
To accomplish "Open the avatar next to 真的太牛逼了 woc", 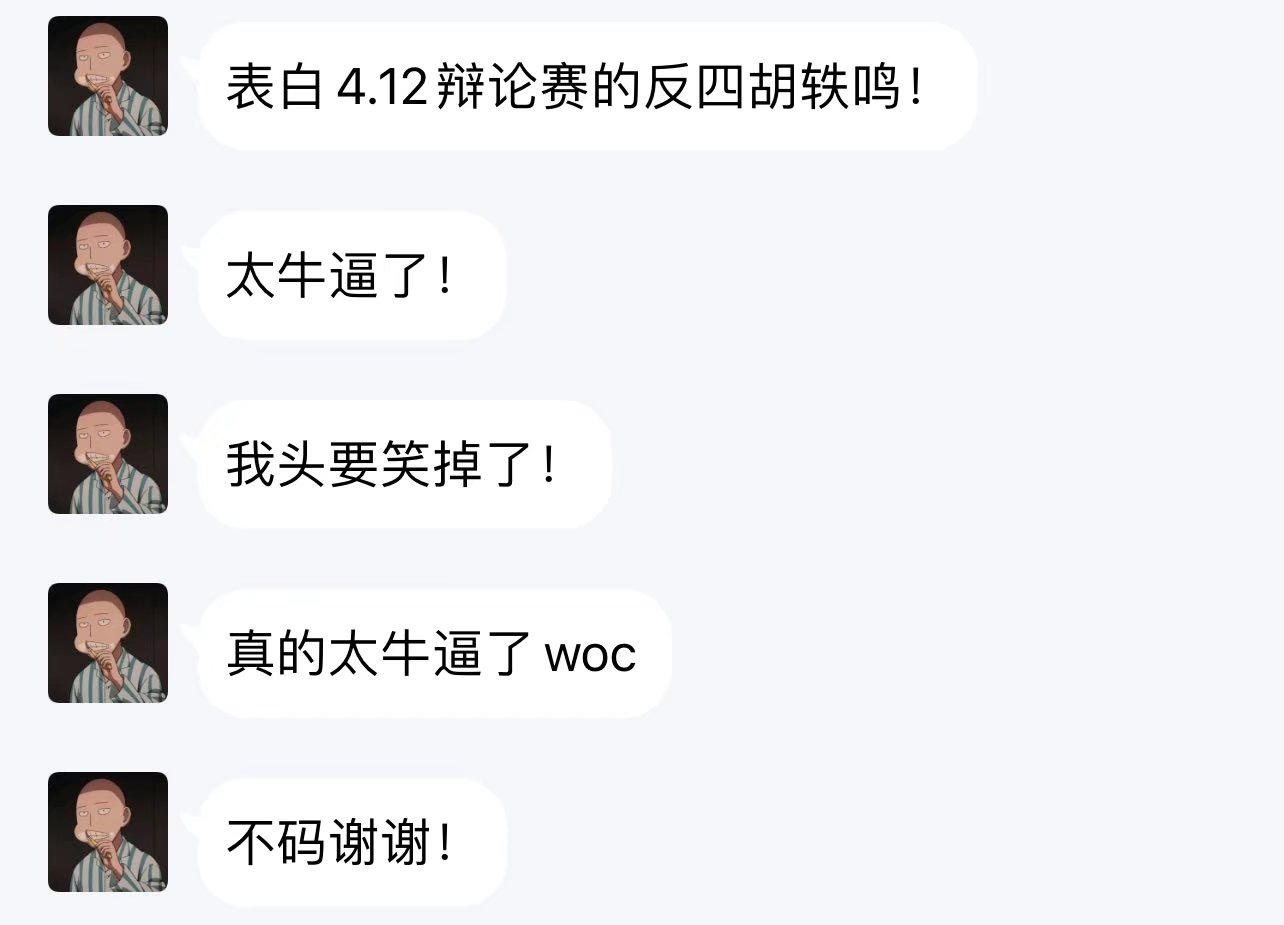I will (108, 643).
